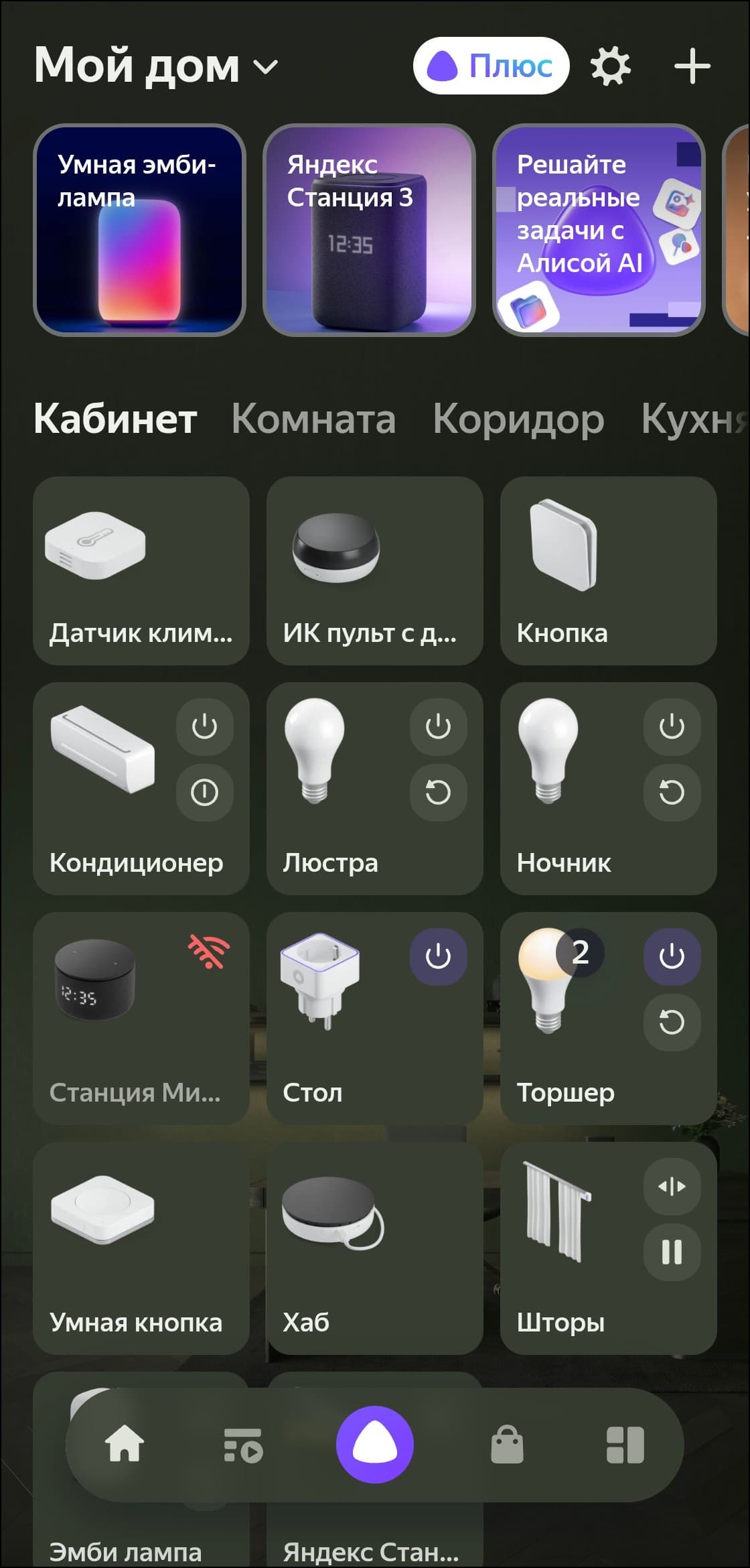This screenshot has width=750, height=1568.
Task: Switch to the Коридор tab
Action: (x=518, y=419)
